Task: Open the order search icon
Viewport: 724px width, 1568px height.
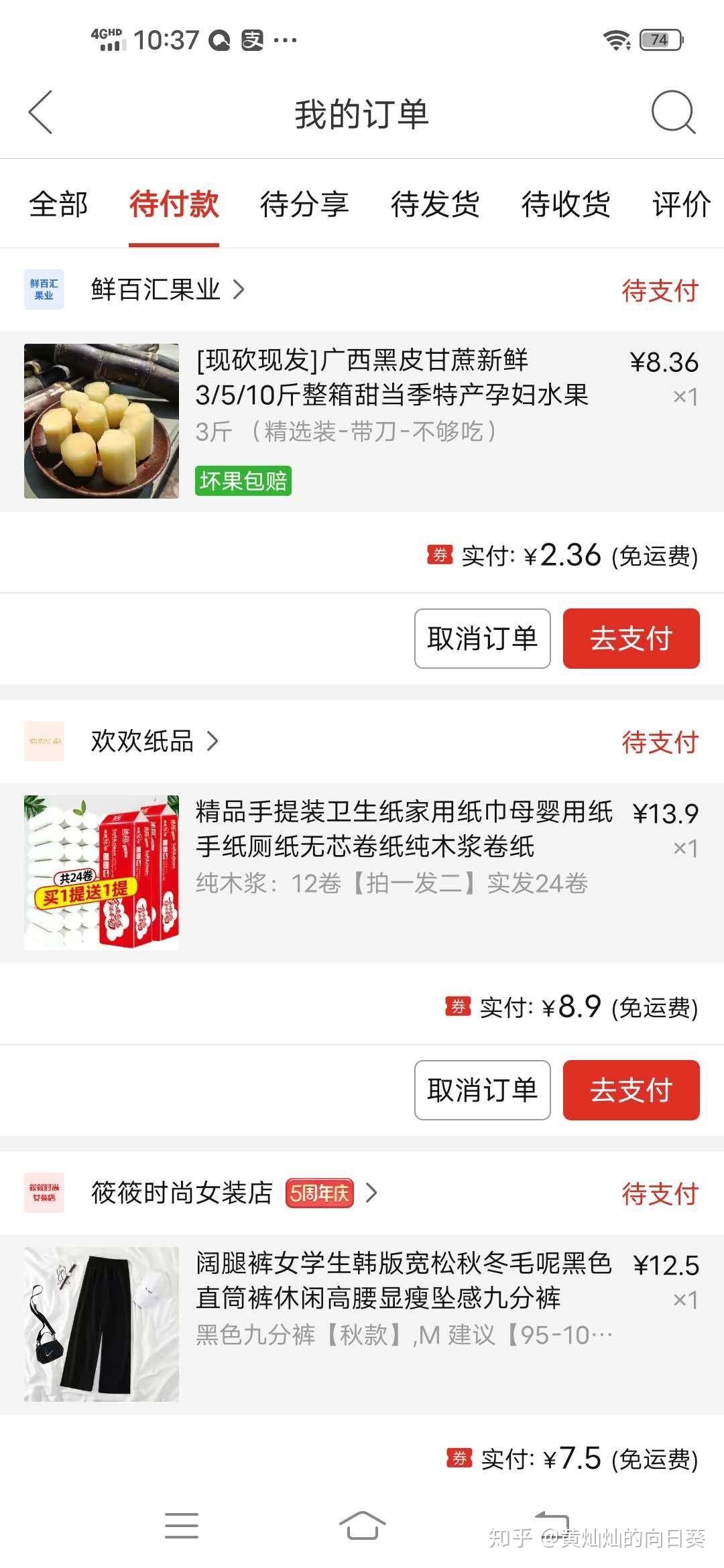Action: pos(672,113)
